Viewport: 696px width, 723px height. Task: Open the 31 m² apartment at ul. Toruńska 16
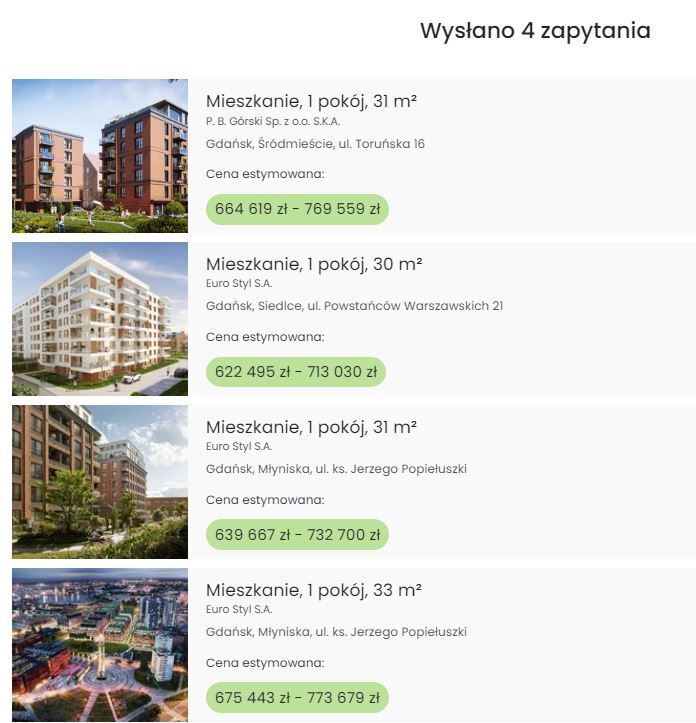pos(311,101)
